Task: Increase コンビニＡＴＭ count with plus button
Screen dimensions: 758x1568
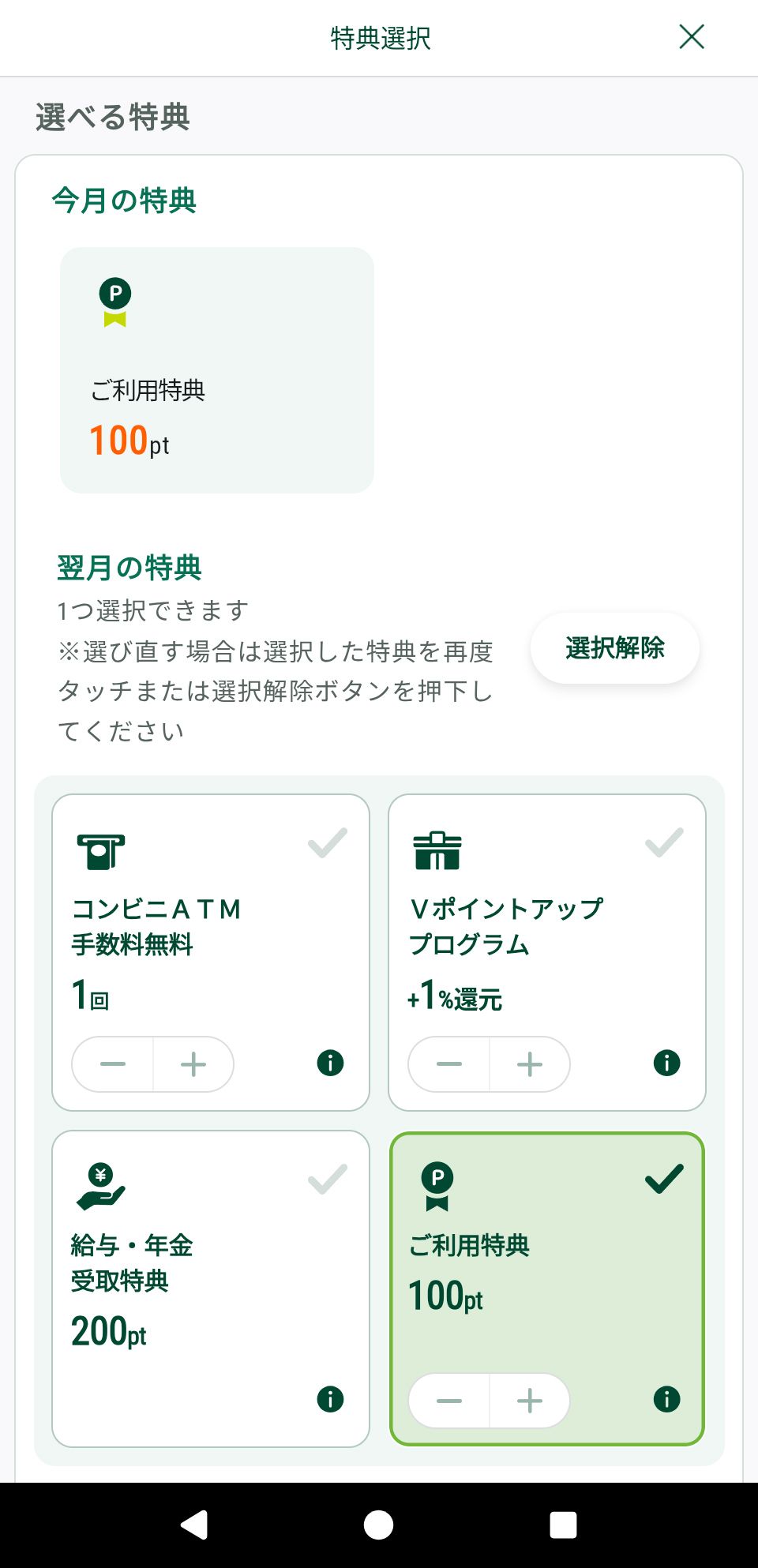Action: 193,1063
